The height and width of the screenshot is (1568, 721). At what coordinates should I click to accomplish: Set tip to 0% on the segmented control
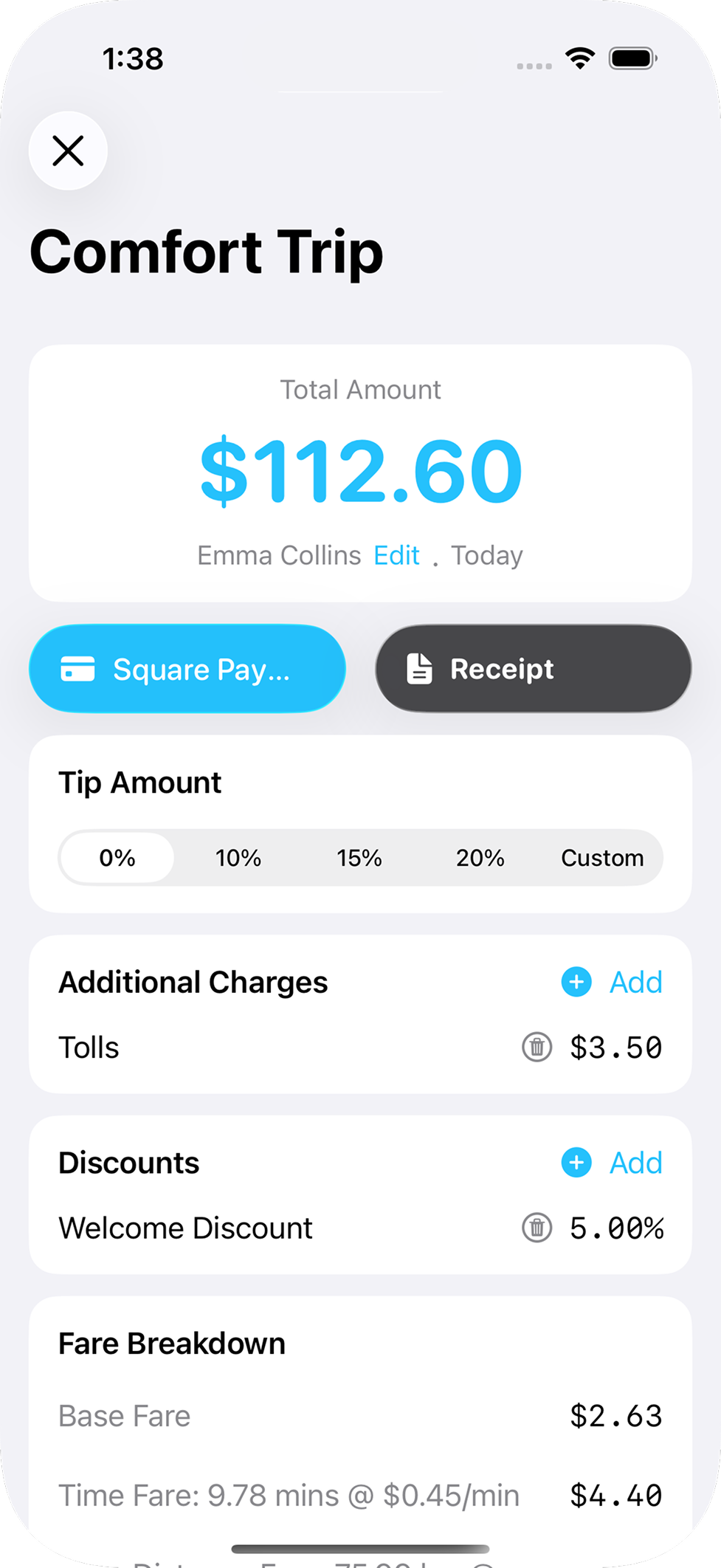point(116,858)
